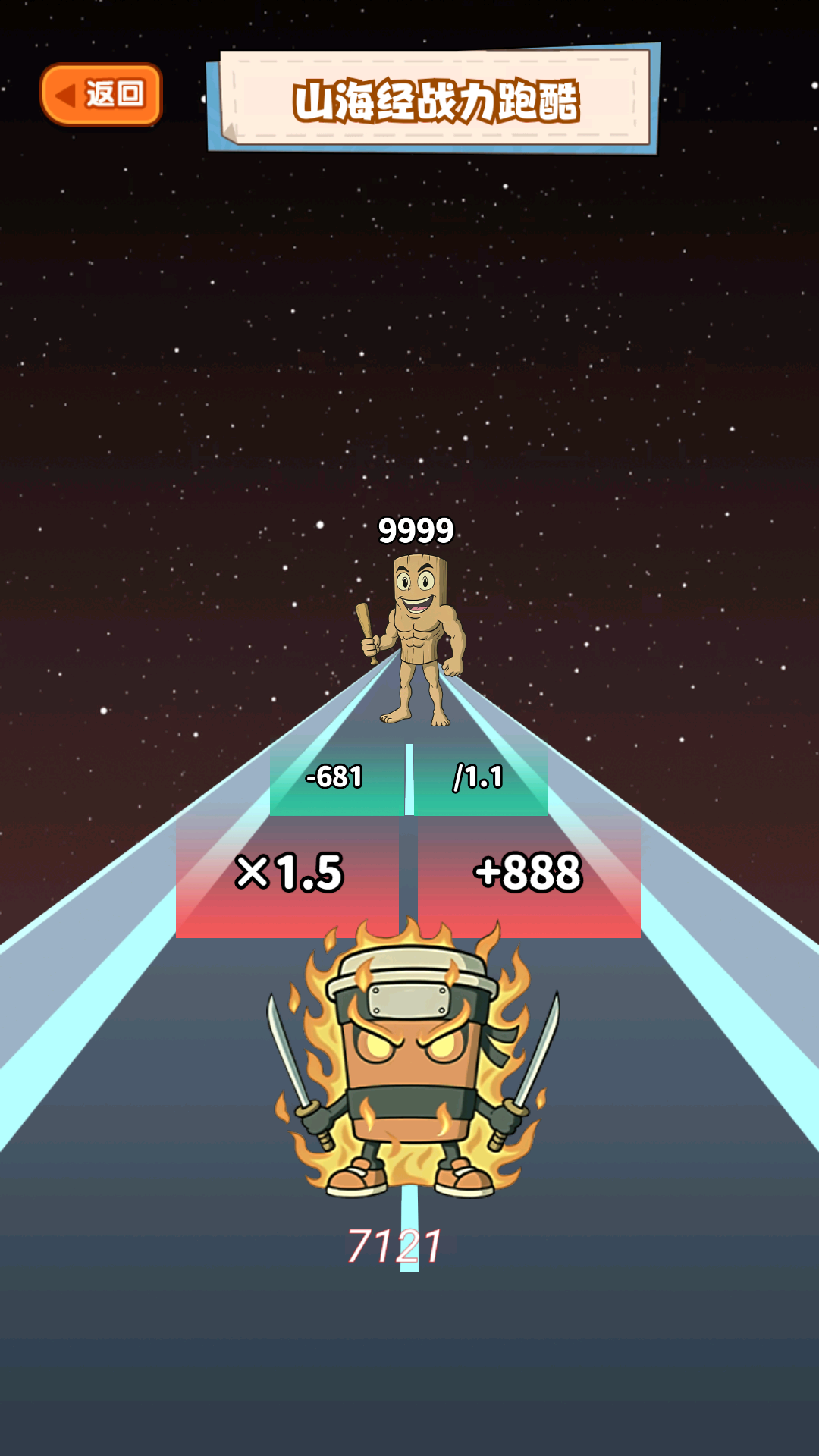Choose the ×1.5 multiplier gate

tap(287, 874)
